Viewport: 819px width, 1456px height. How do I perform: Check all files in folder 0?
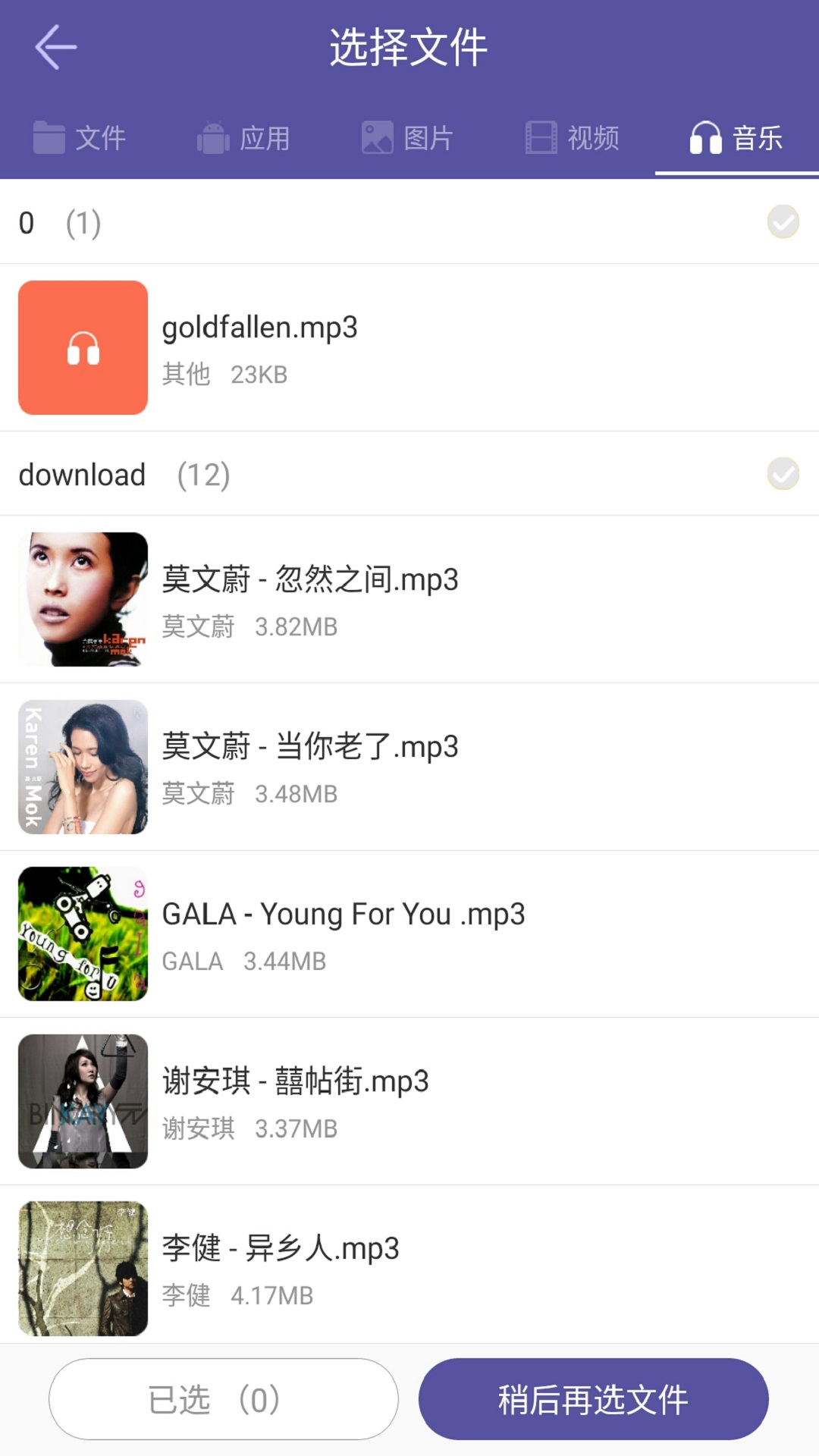pyautogui.click(x=783, y=222)
